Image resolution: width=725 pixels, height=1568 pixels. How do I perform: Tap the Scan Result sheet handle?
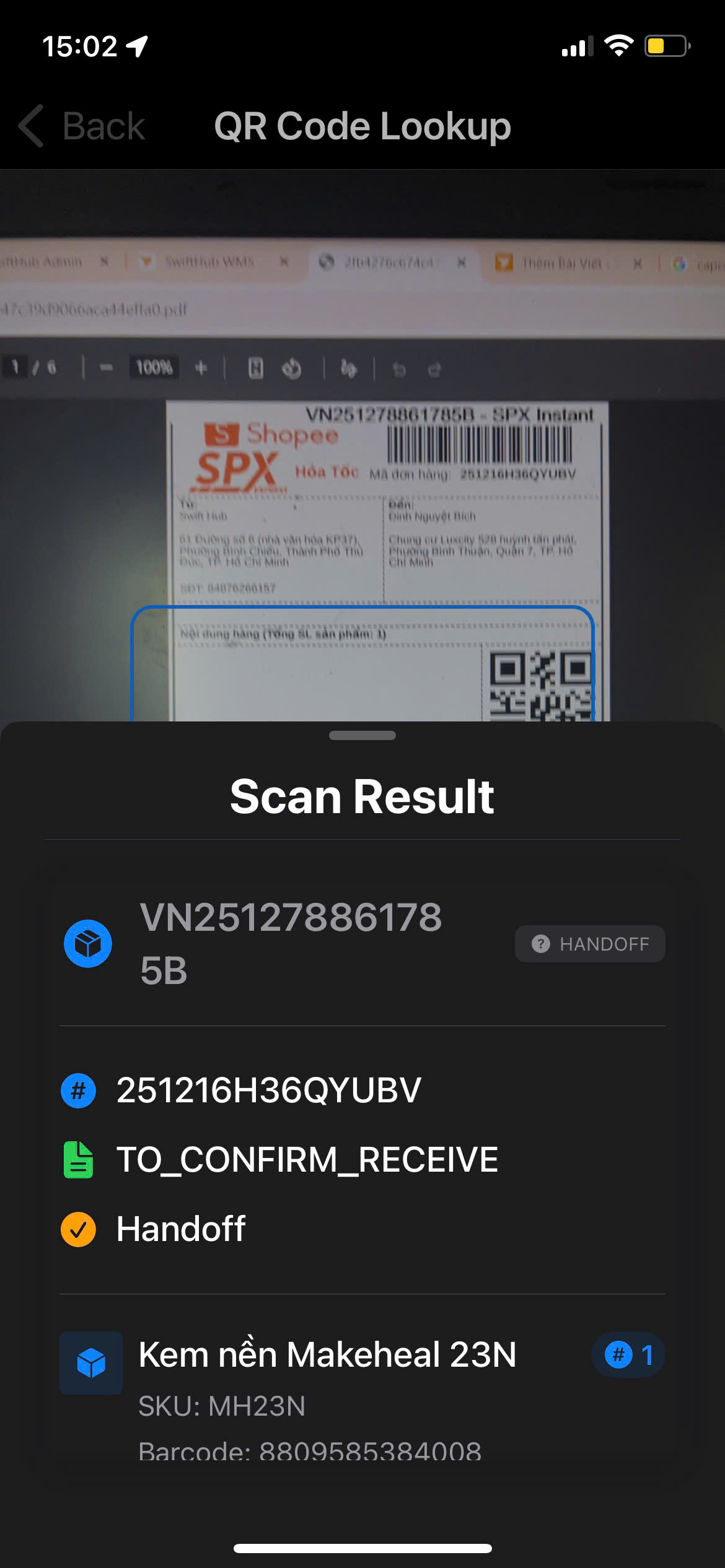362,736
